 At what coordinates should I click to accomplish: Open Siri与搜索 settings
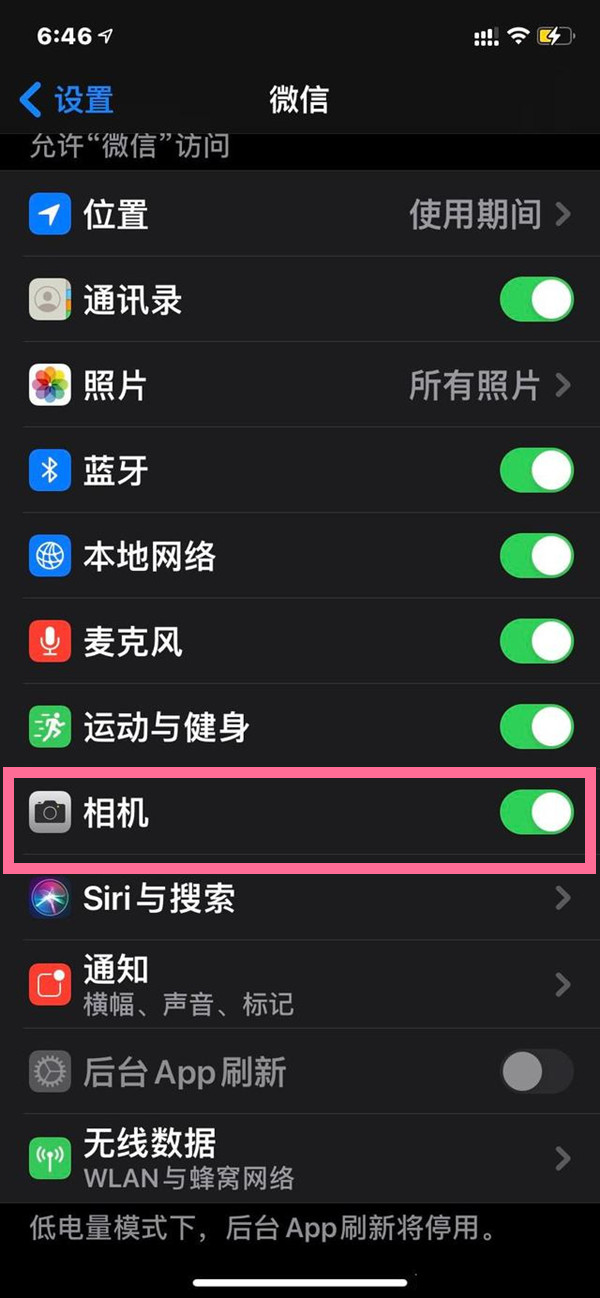point(300,898)
